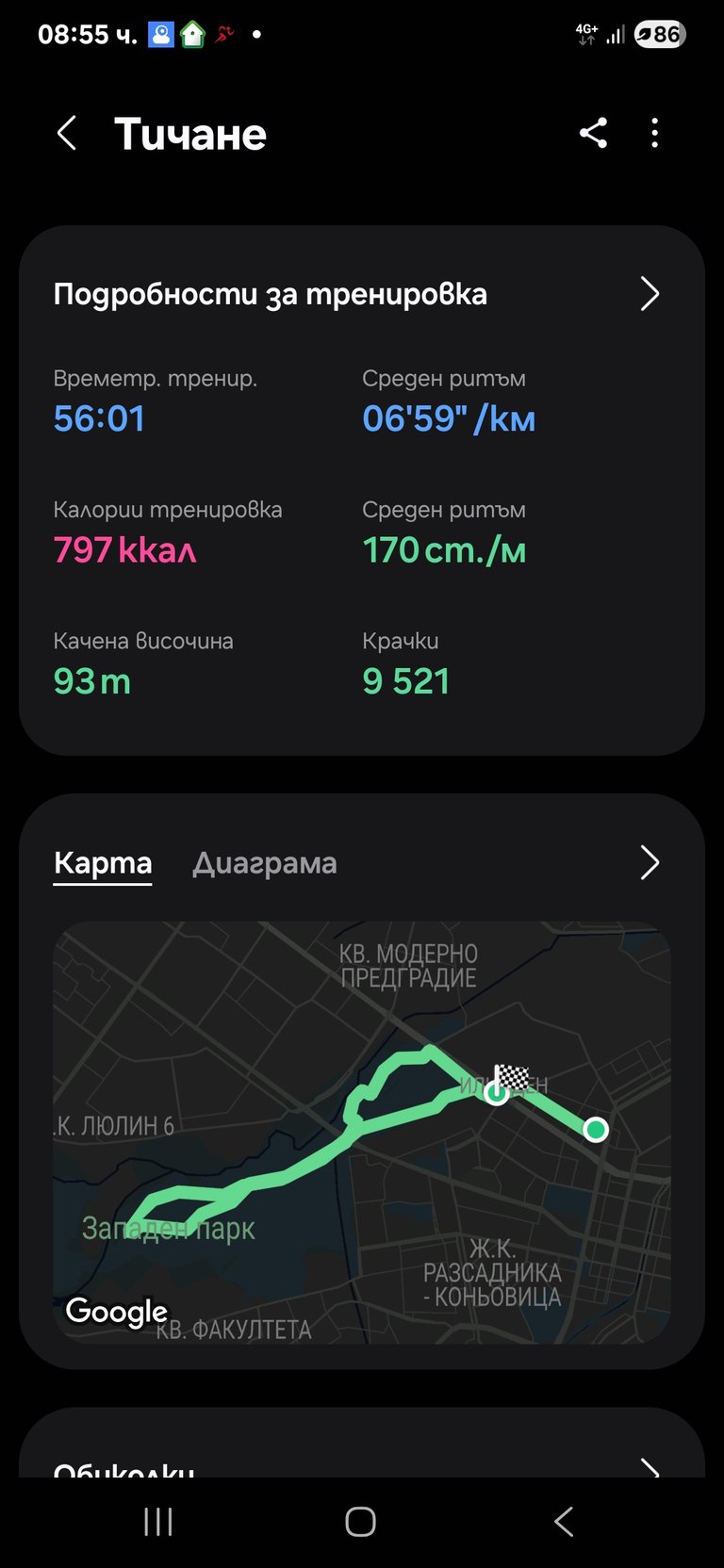This screenshot has width=724, height=1568.
Task: Select the Карта tab
Action: tap(103, 863)
